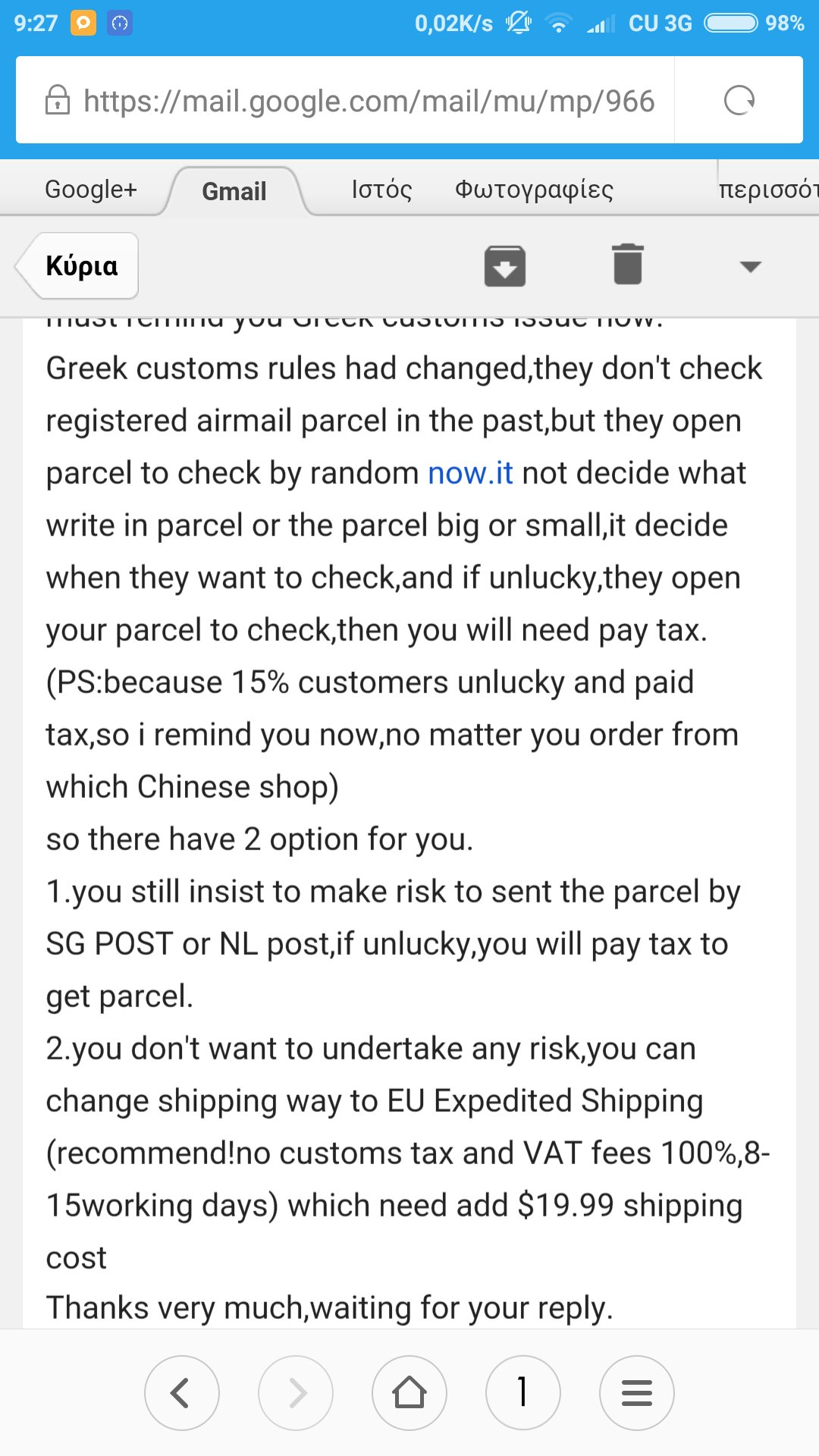
Task: Select the Gmail tab
Action: tap(234, 191)
